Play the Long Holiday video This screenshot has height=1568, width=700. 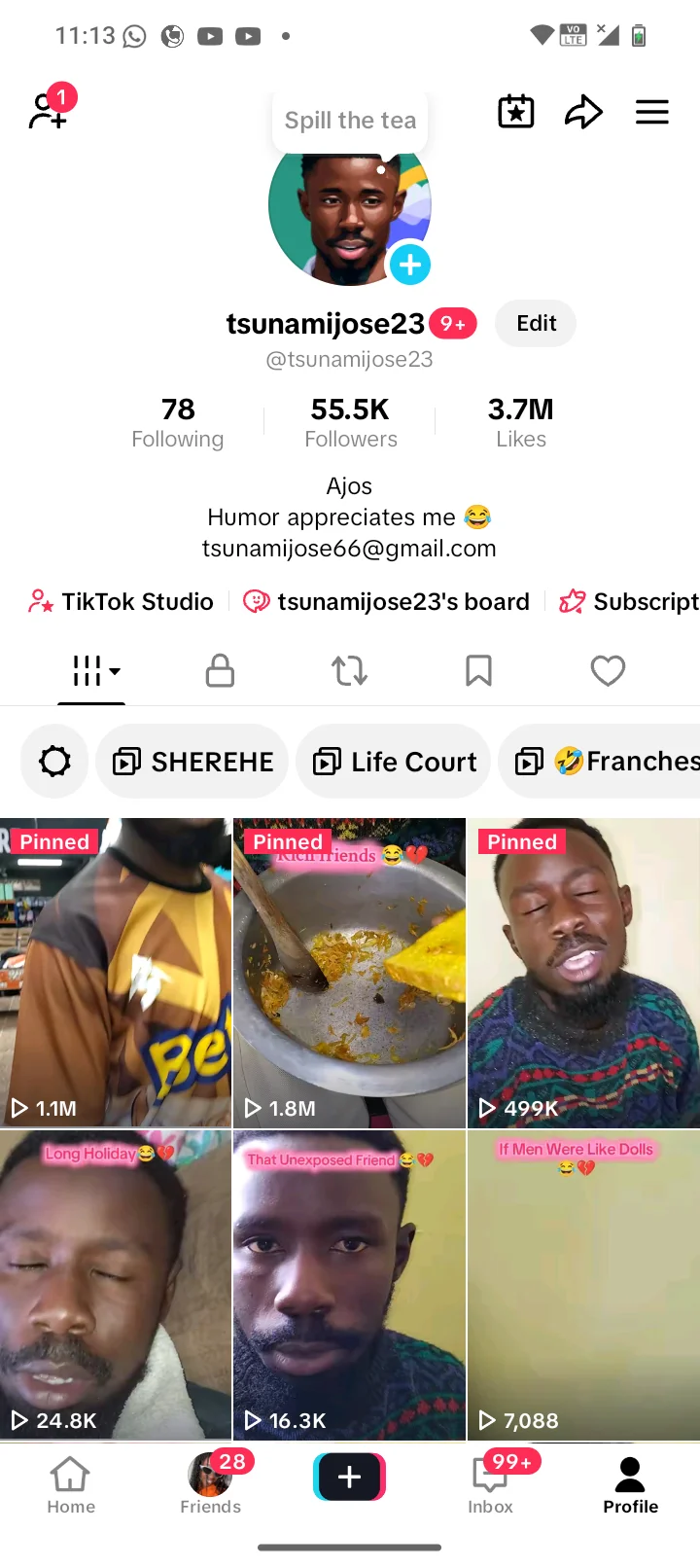pos(116,1284)
